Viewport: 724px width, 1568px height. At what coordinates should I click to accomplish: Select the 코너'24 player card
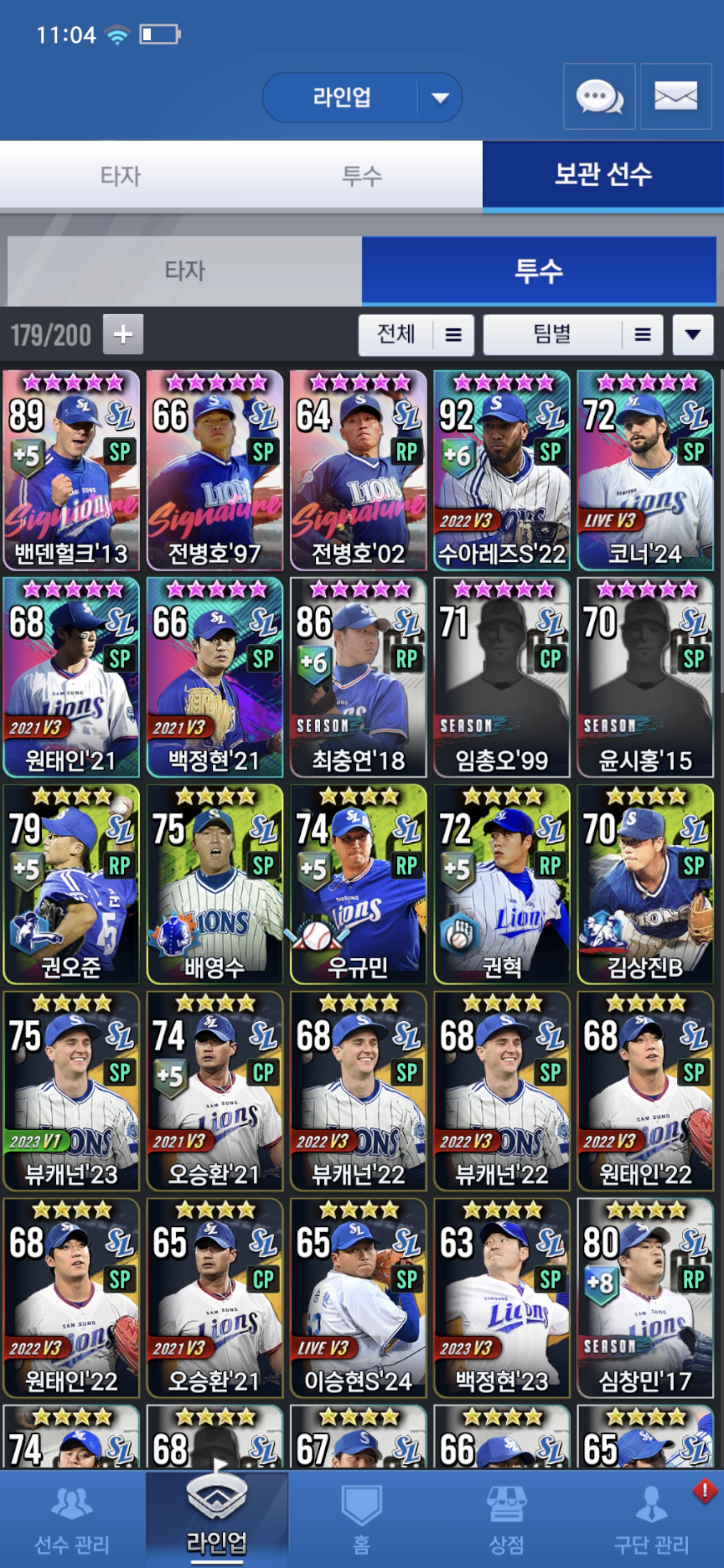click(x=645, y=470)
